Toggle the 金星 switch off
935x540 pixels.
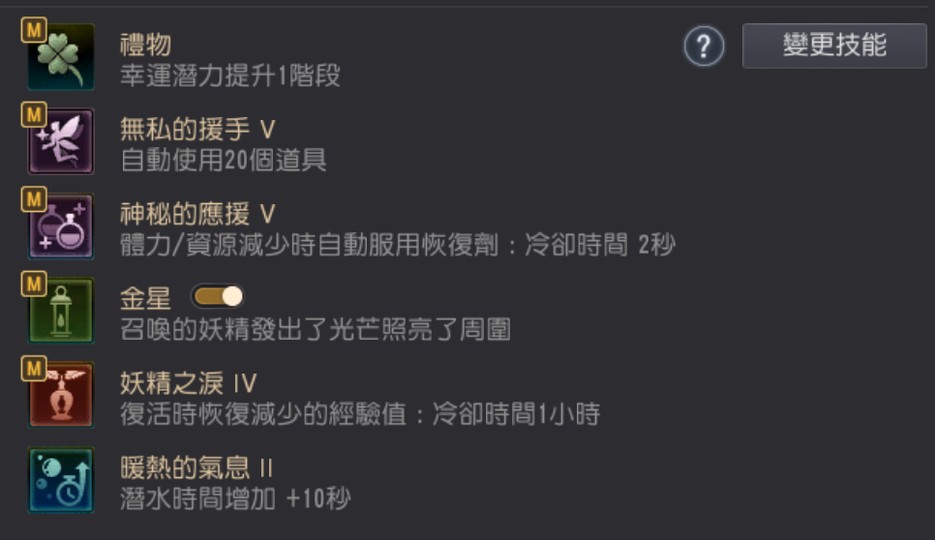pyautogui.click(x=218, y=297)
